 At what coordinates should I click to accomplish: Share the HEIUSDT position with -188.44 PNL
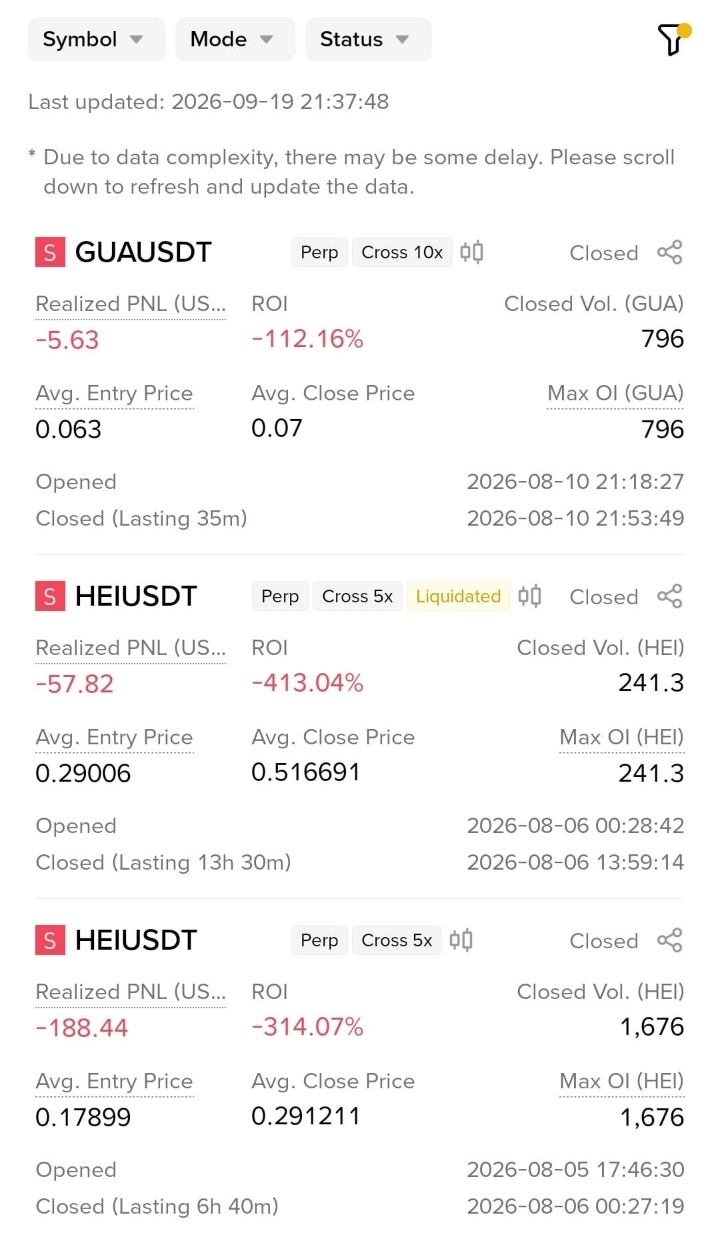670,940
